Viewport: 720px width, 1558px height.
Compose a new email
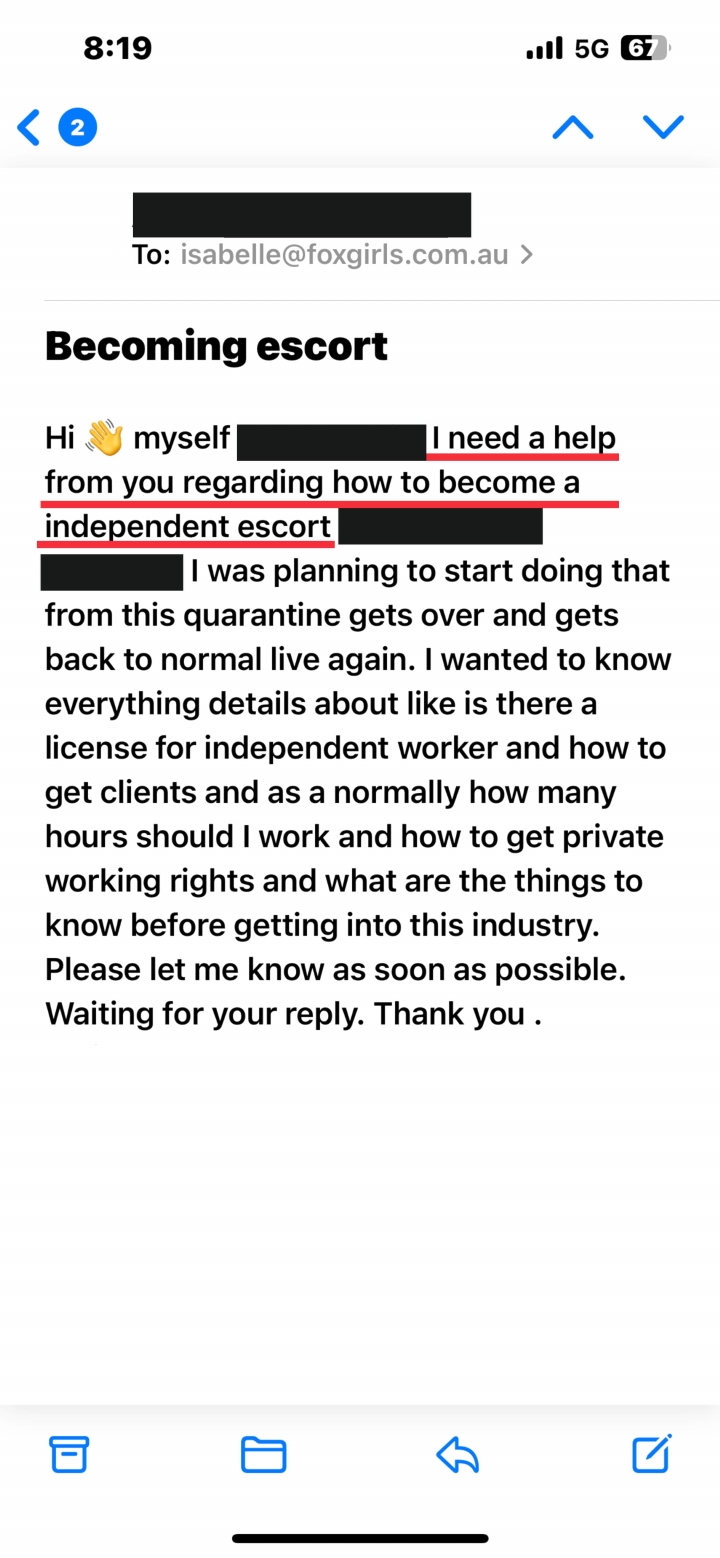click(x=652, y=1454)
